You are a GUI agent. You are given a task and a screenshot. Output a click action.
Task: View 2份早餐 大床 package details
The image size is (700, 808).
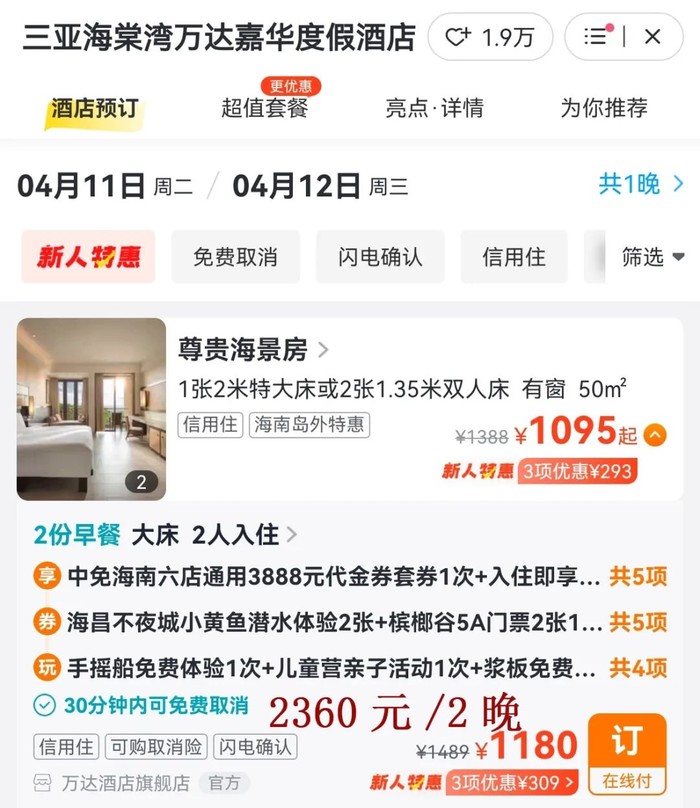pyautogui.click(x=166, y=535)
